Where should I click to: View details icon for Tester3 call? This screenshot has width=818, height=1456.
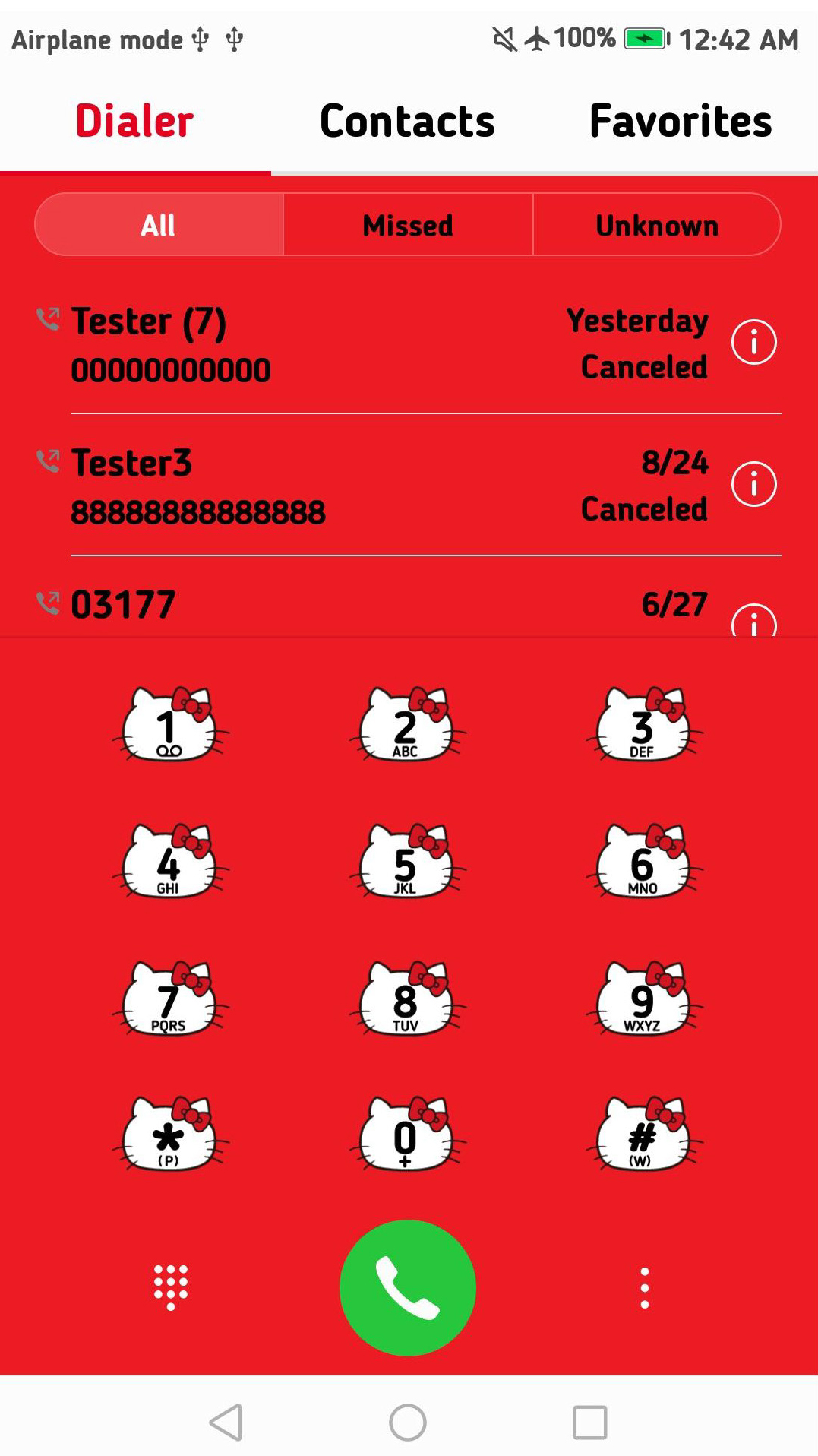(x=753, y=484)
